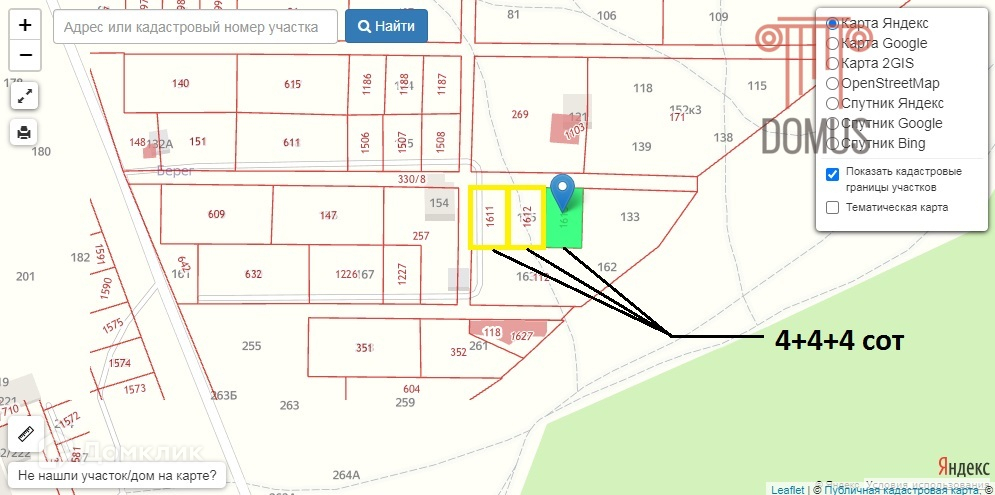Select the Карта Яндекс layer
This screenshot has height=495, width=995.
tap(832, 24)
